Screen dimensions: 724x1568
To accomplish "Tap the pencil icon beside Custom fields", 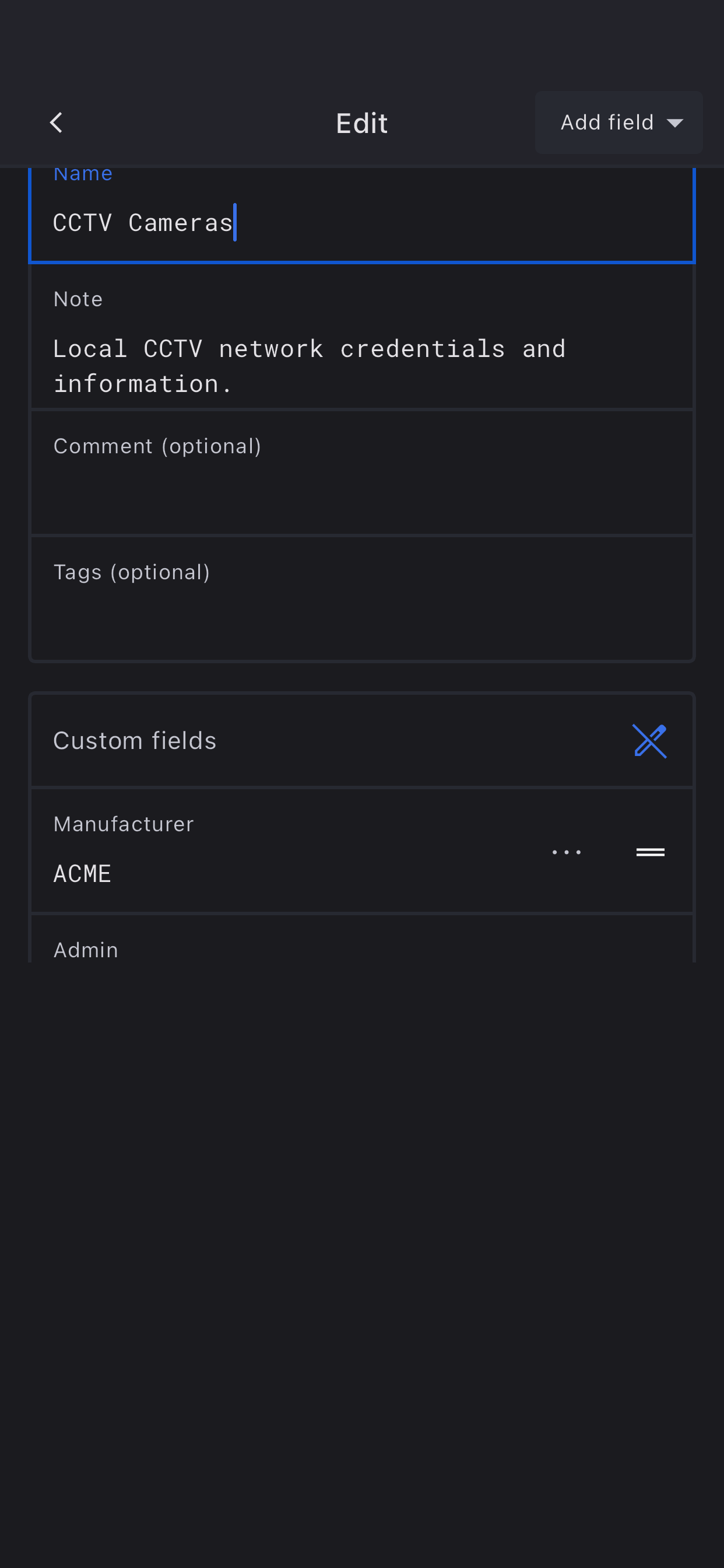I will (x=649, y=741).
